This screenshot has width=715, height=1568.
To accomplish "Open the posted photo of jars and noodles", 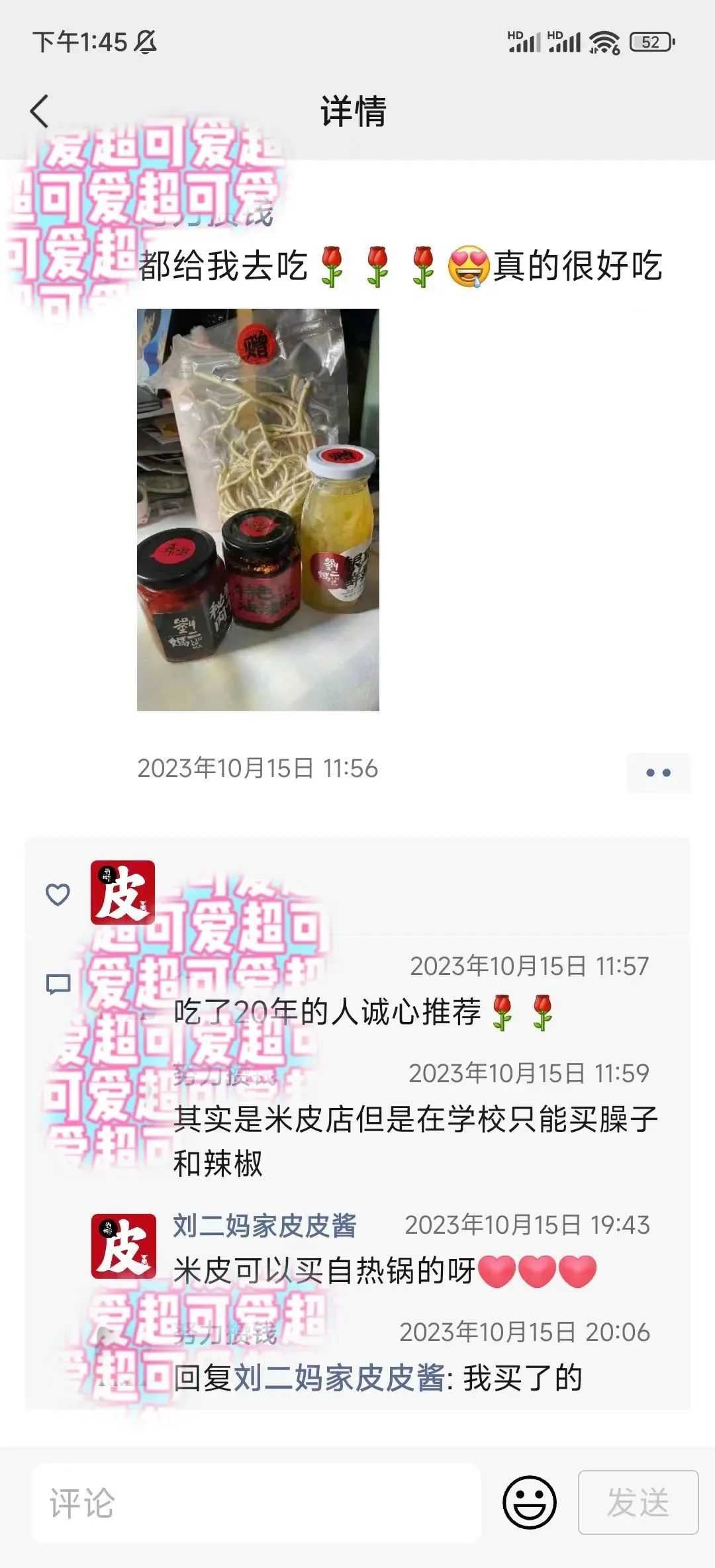I will tap(258, 510).
